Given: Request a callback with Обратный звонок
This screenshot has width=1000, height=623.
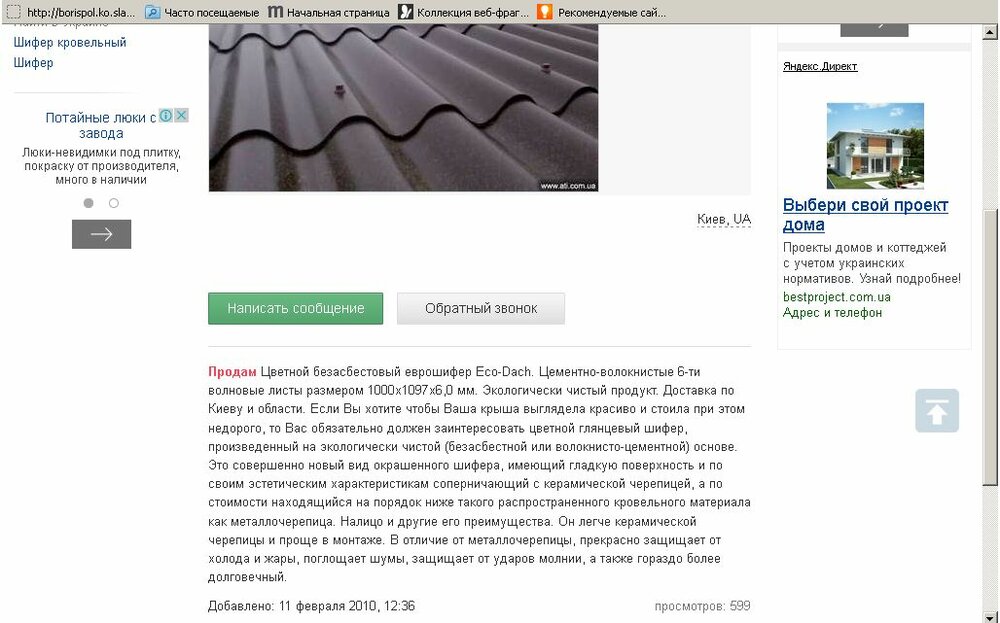Looking at the screenshot, I should click(x=481, y=308).
